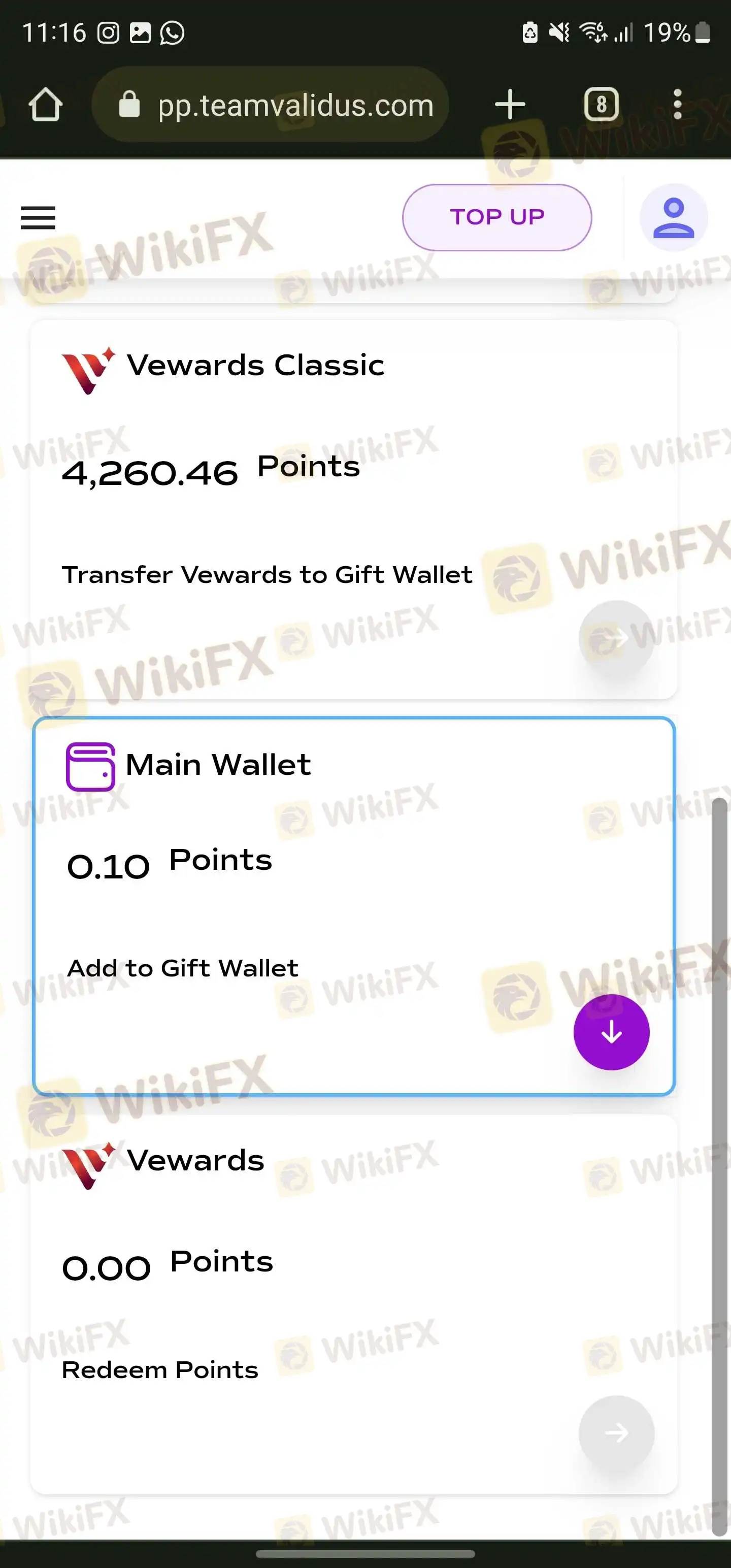Open the user profile icon
731x1568 pixels.
[x=673, y=217]
